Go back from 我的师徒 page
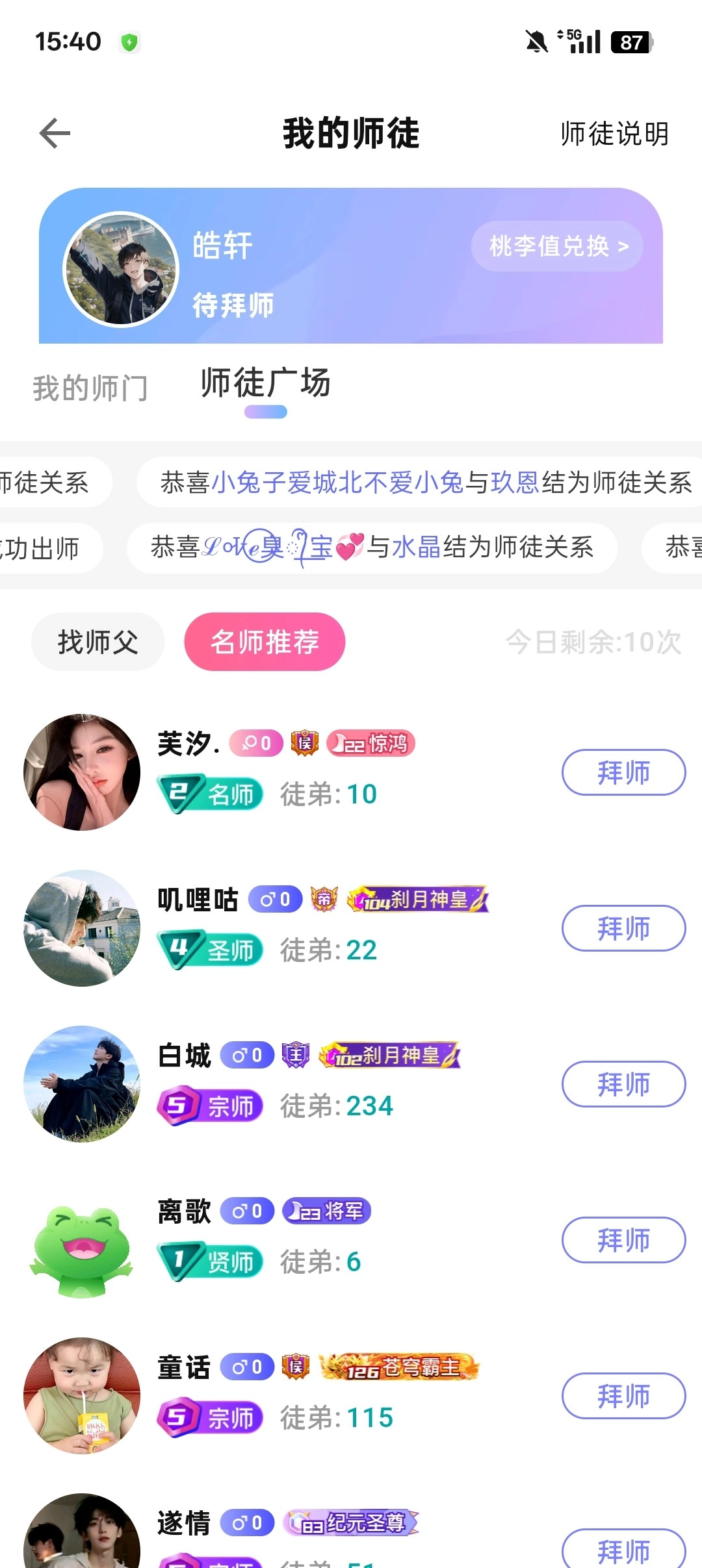 click(55, 134)
